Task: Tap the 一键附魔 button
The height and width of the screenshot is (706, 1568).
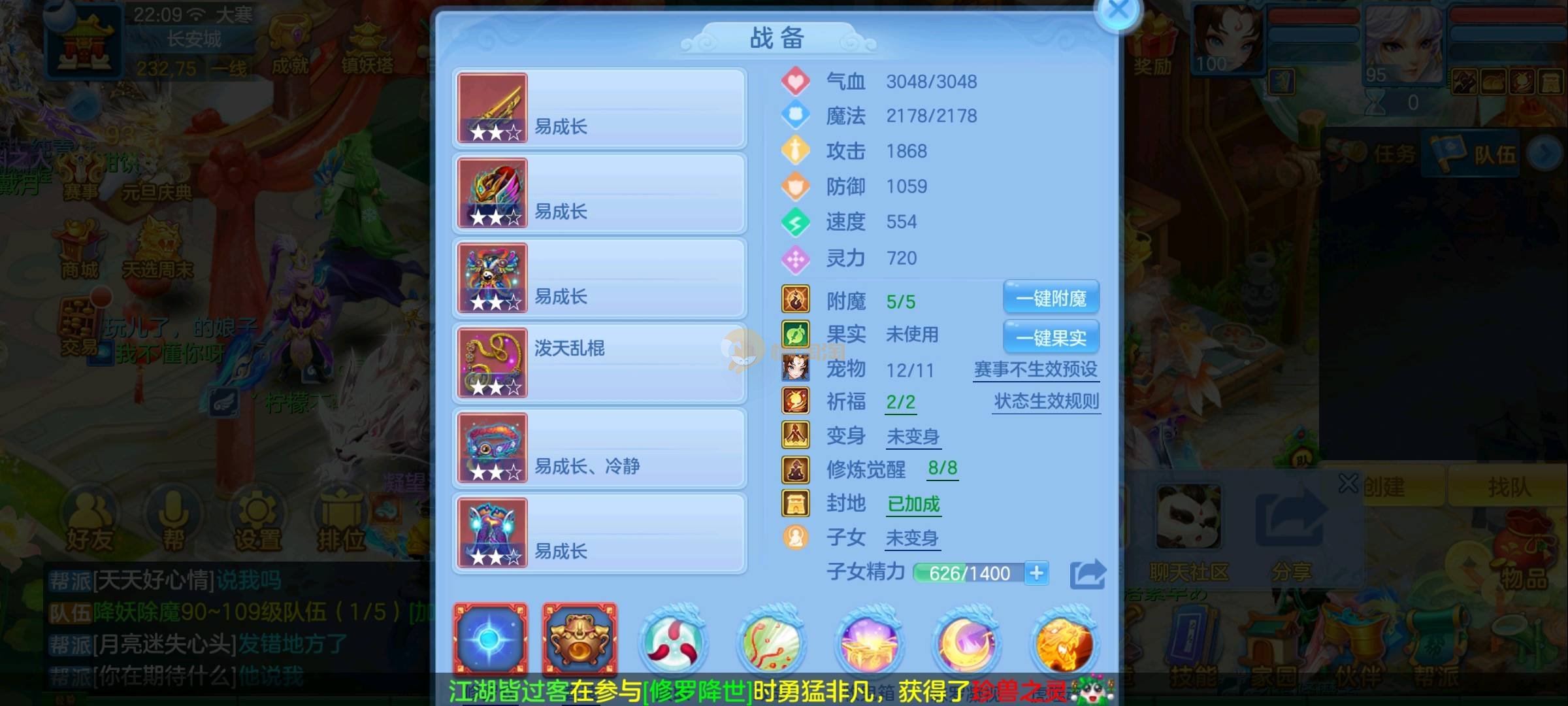Action: (x=1051, y=299)
